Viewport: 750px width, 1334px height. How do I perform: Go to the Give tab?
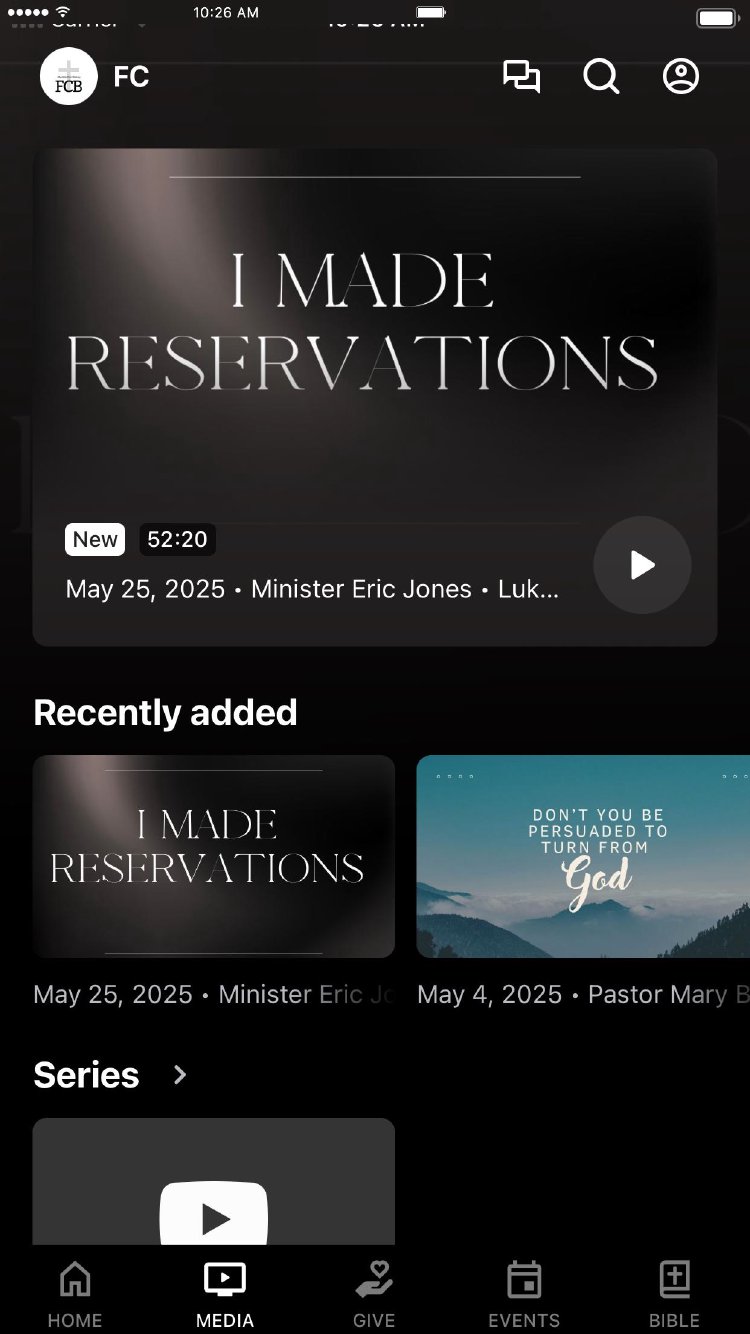coord(374,1294)
